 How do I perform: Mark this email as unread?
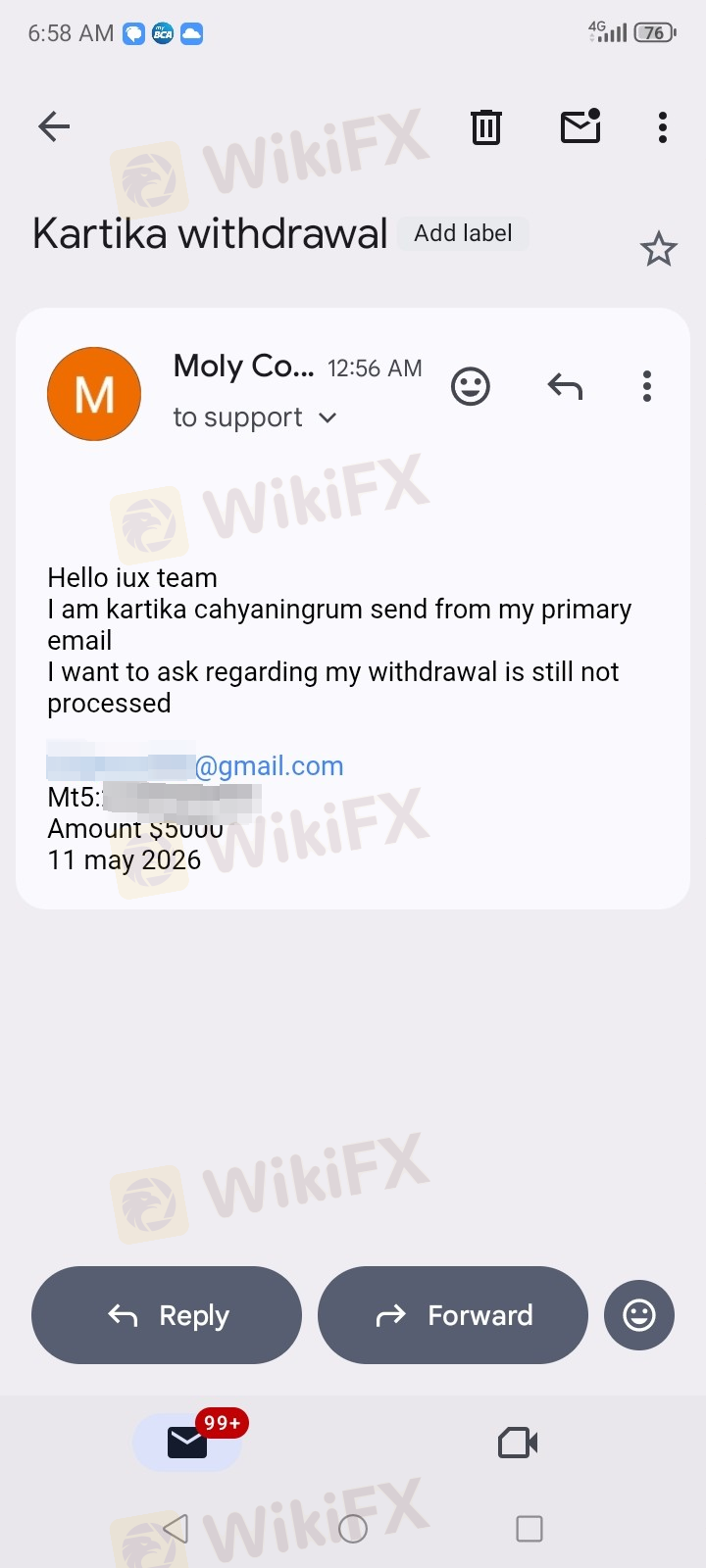[580, 126]
